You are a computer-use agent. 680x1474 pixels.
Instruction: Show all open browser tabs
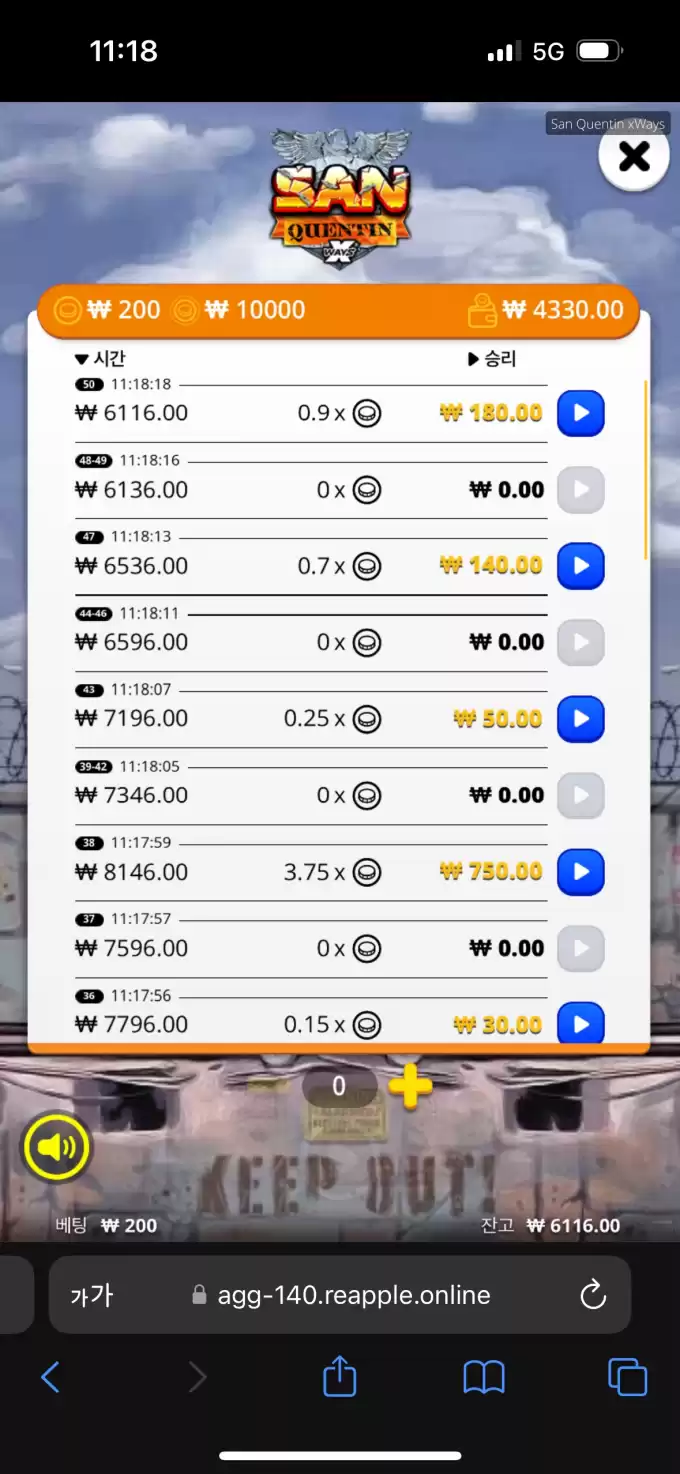pyautogui.click(x=627, y=1378)
